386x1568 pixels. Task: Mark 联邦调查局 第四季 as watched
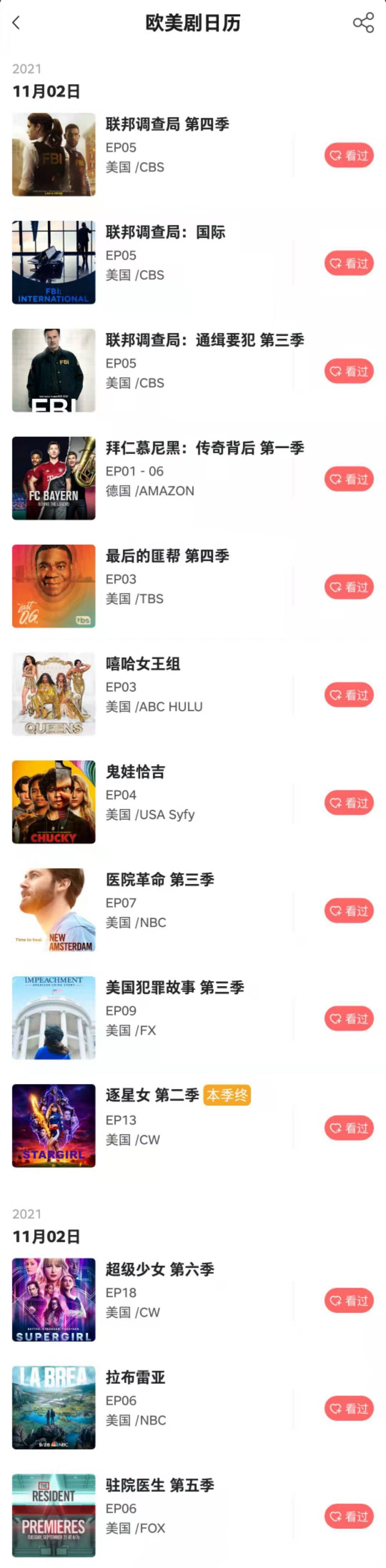[x=348, y=155]
